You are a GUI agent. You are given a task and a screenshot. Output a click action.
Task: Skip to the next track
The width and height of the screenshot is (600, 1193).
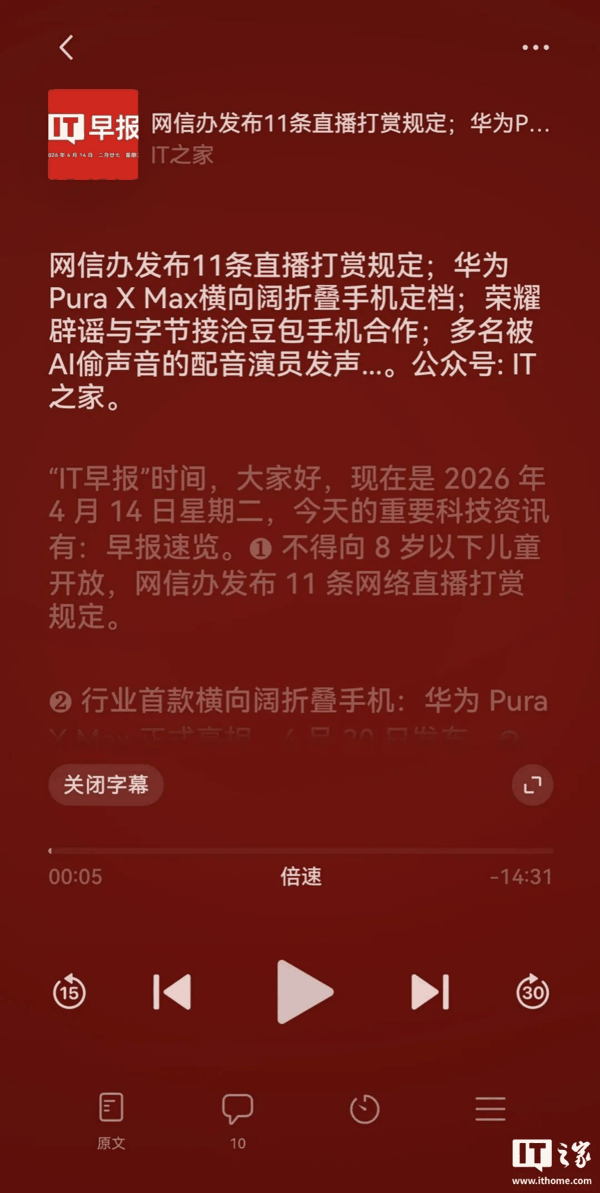pos(430,992)
